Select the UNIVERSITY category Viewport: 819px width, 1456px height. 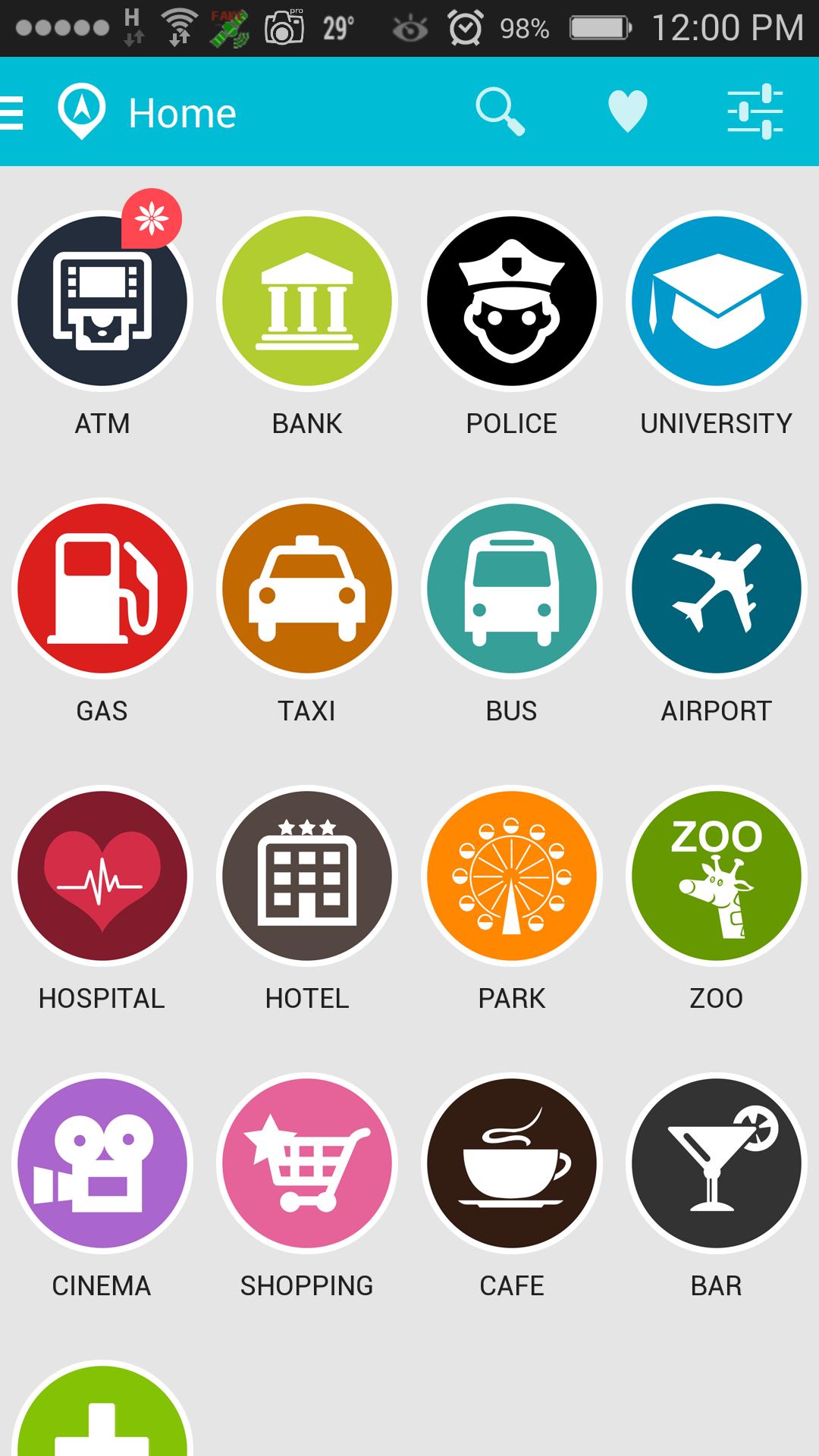click(717, 301)
